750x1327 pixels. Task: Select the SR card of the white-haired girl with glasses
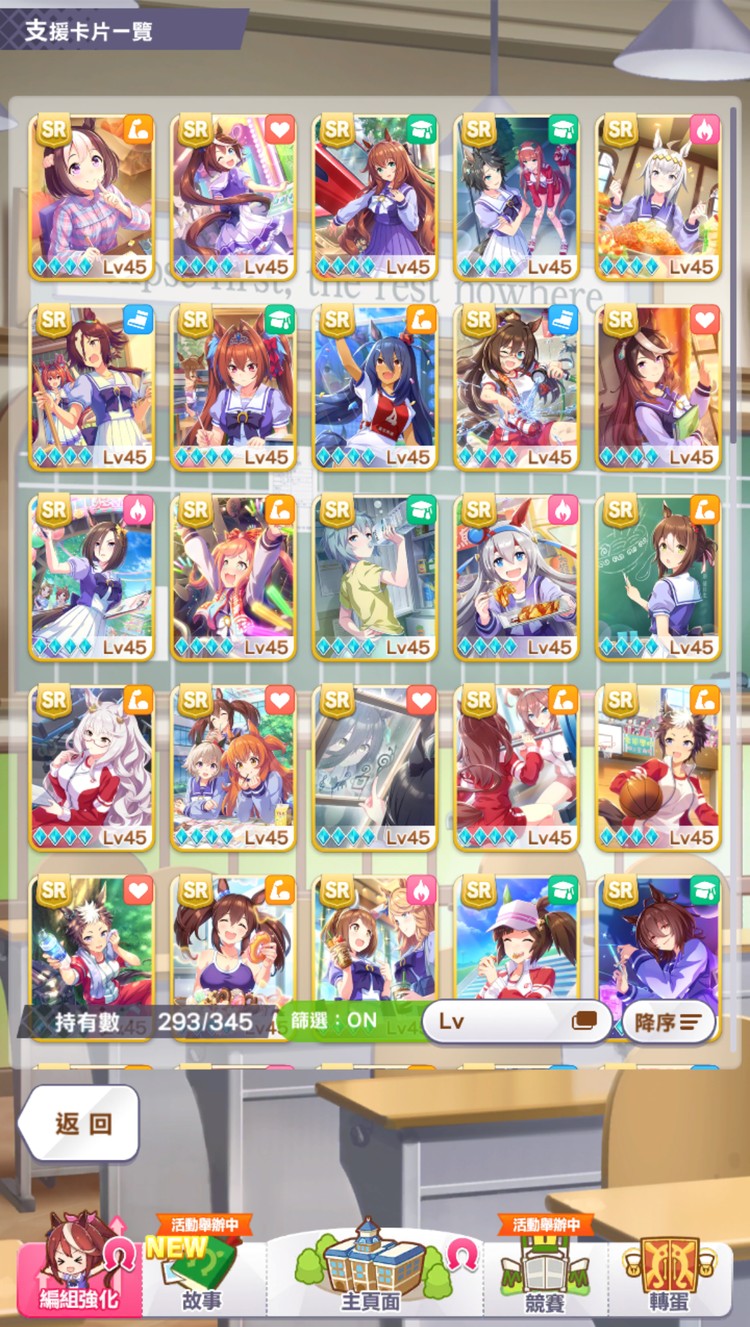pos(92,766)
